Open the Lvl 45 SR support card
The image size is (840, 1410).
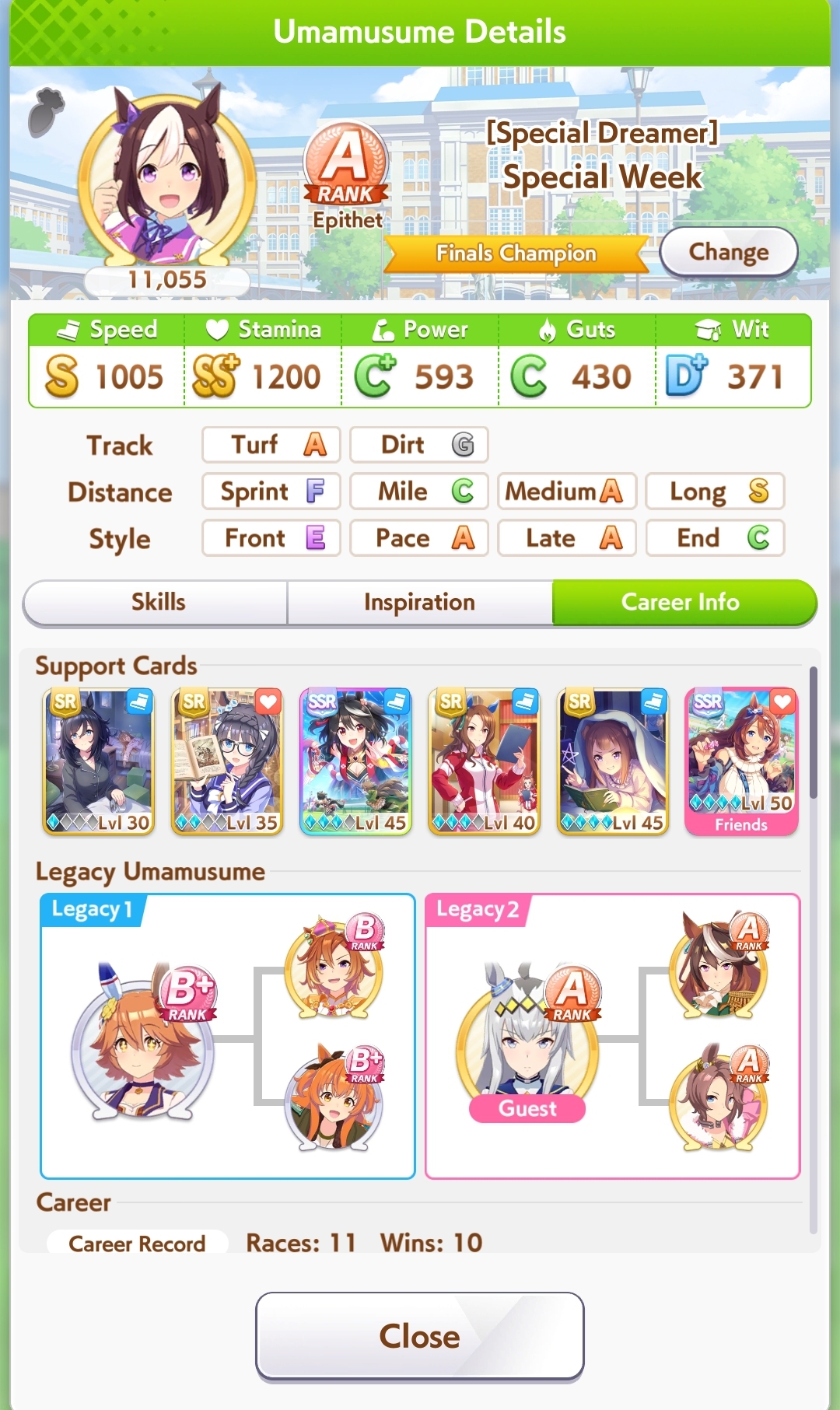click(x=613, y=761)
